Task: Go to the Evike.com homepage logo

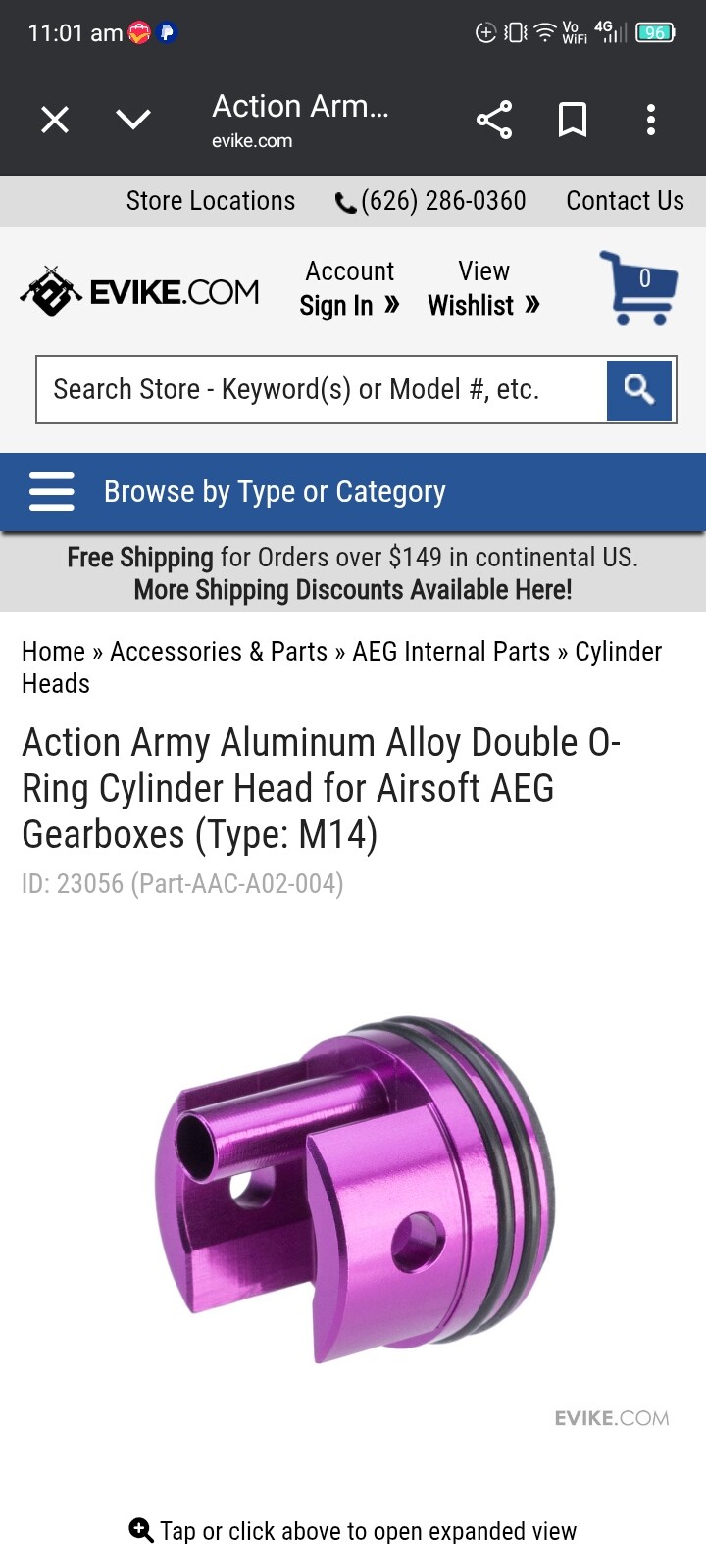Action: coord(139,291)
